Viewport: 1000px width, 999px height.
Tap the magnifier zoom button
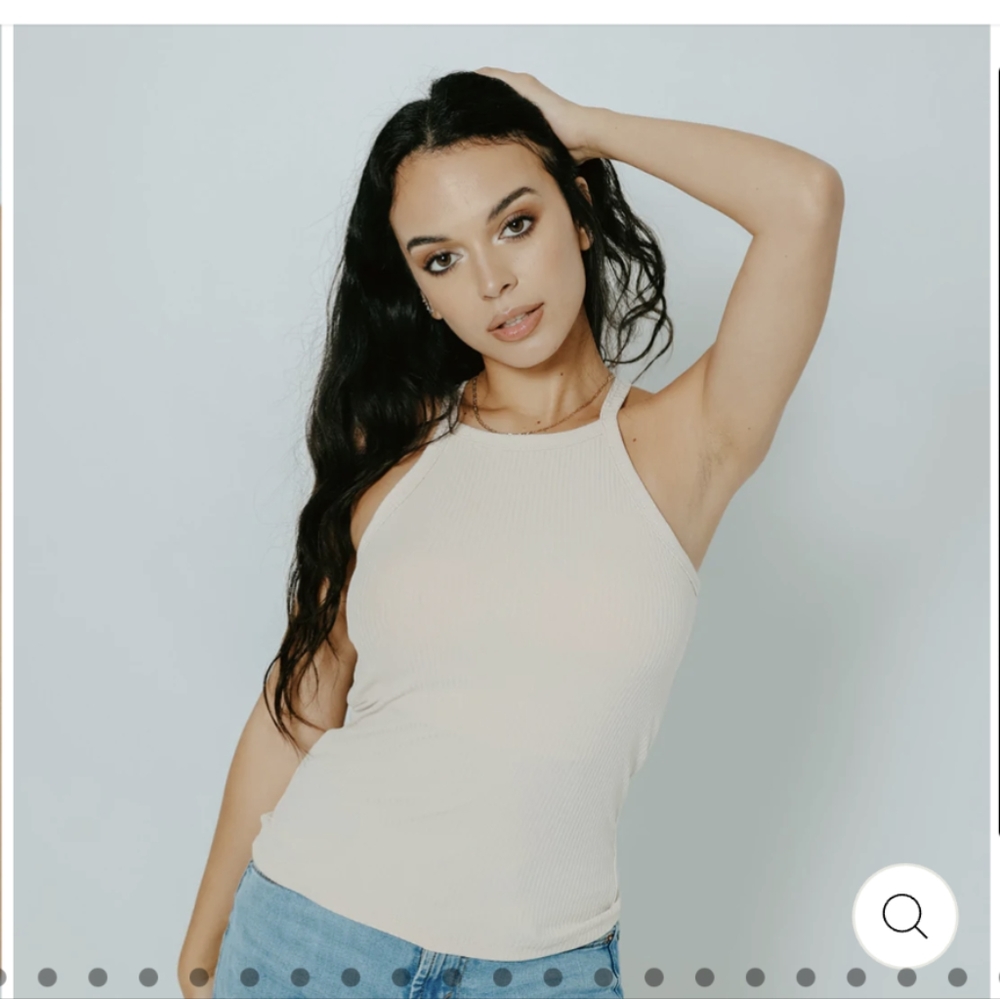pyautogui.click(x=904, y=915)
